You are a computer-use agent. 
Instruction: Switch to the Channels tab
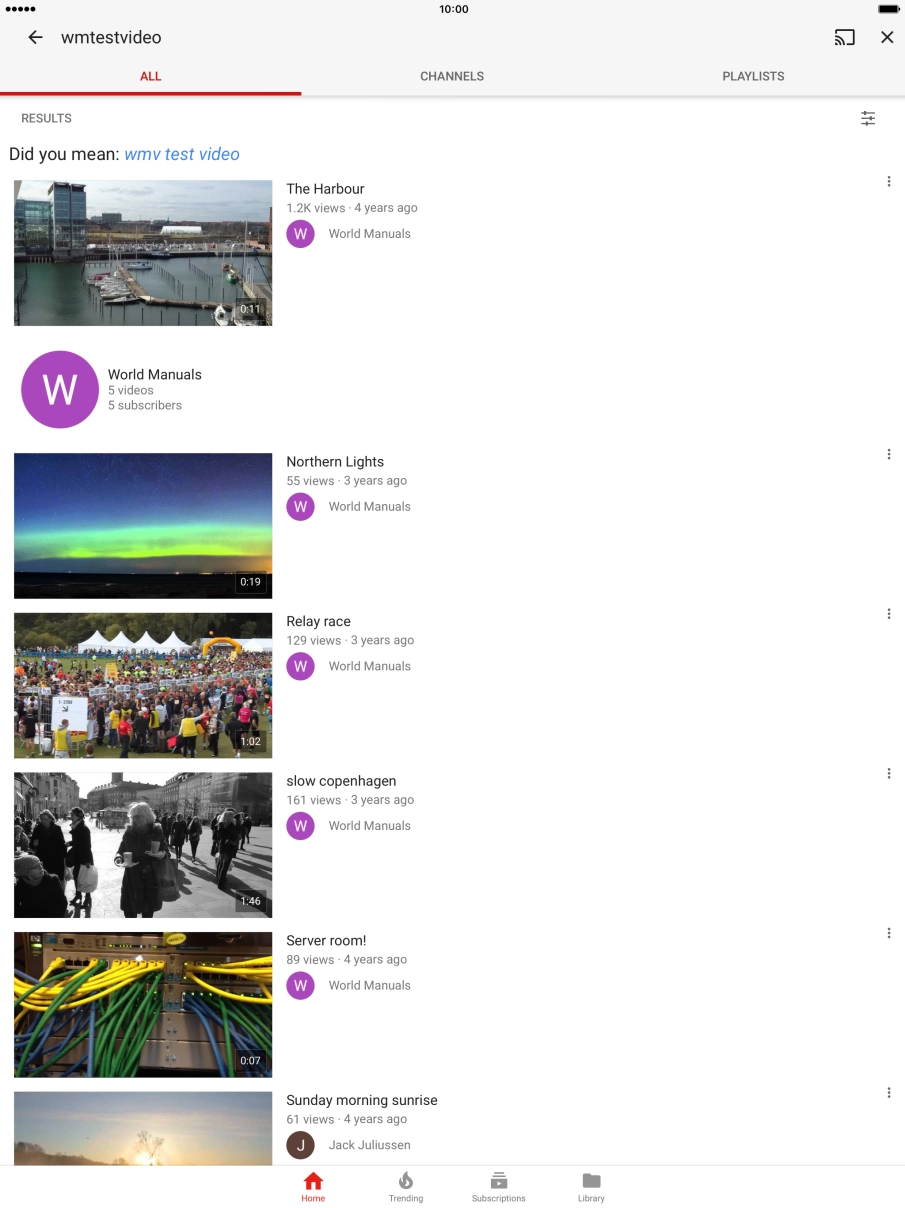(452, 76)
